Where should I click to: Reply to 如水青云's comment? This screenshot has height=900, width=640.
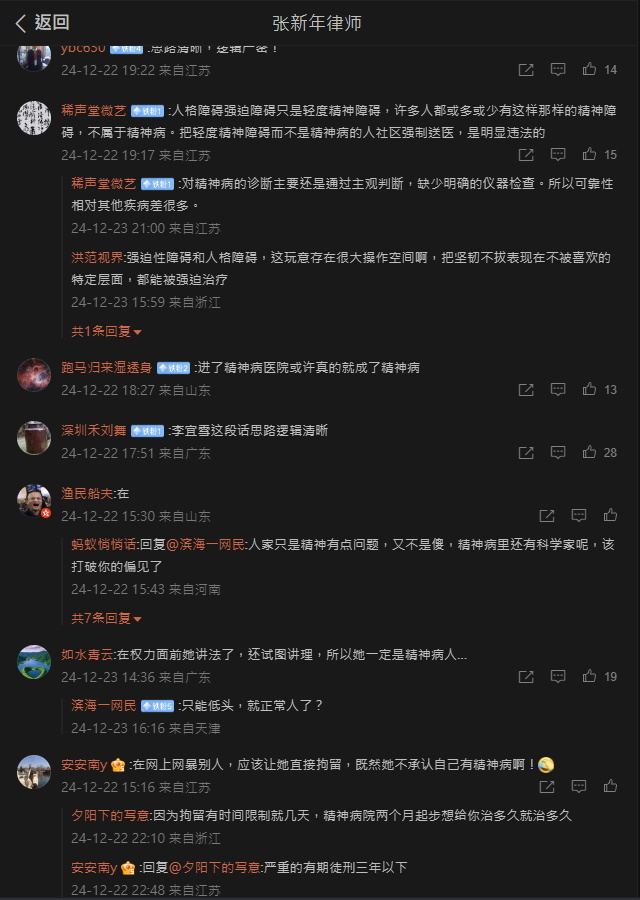pos(558,676)
